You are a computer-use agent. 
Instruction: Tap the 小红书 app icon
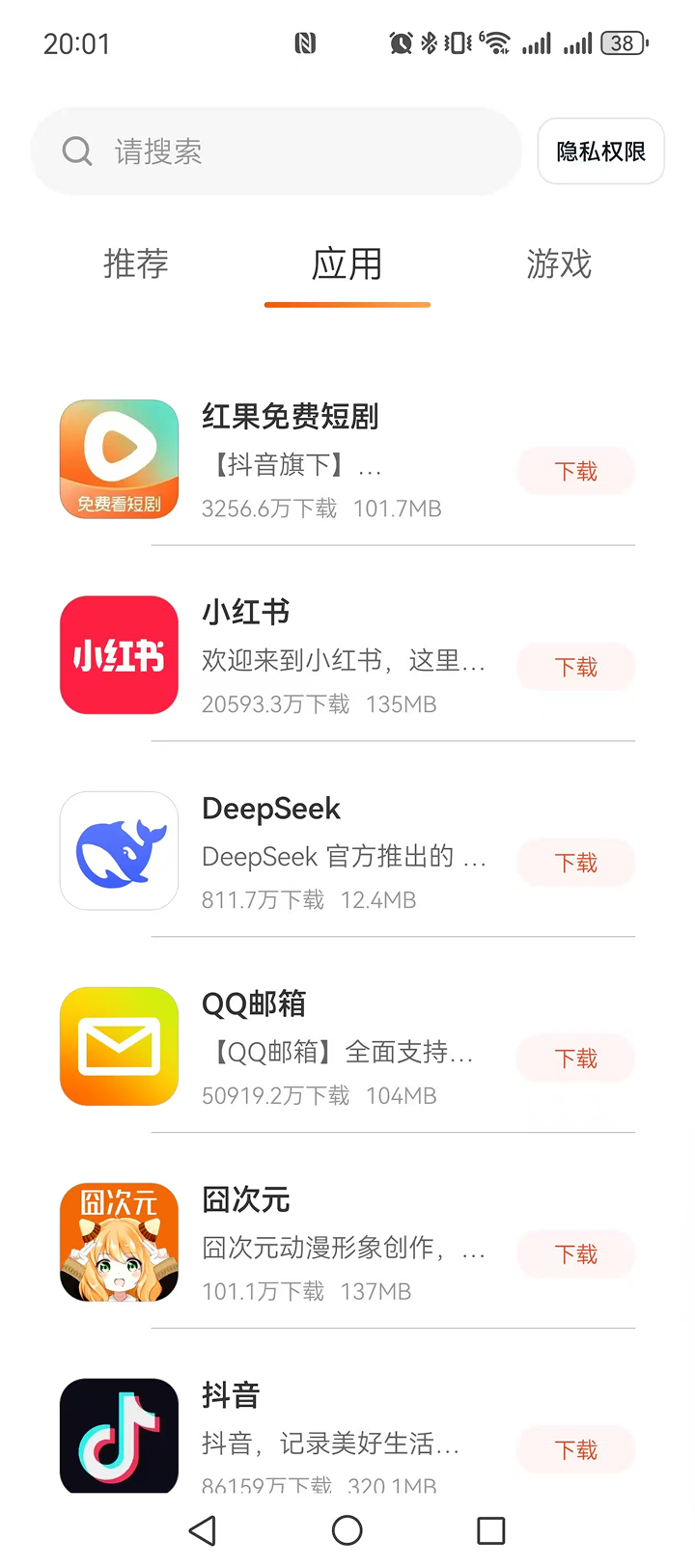point(119,656)
